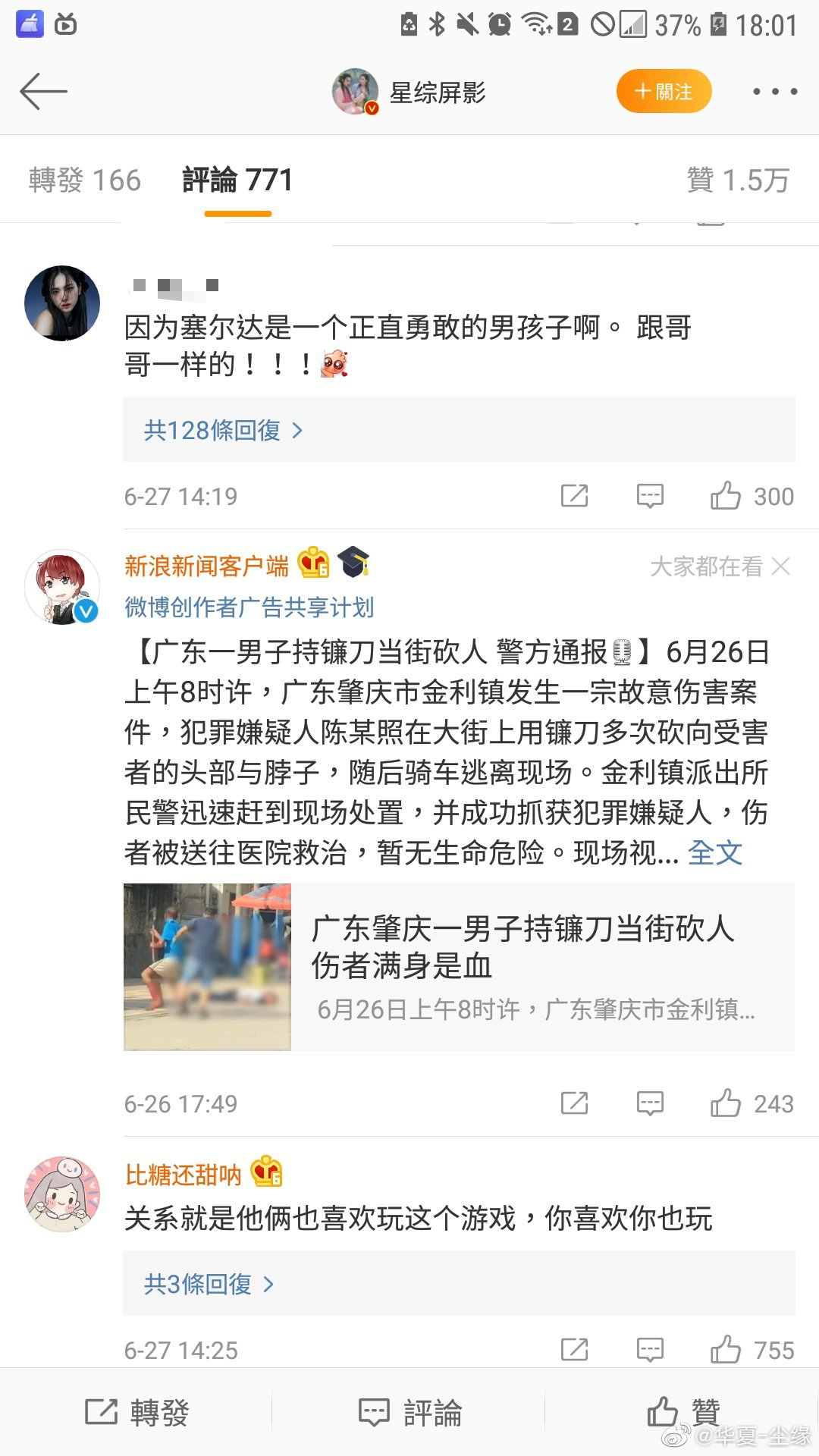Tap the bottom 評論 button
Viewport: 819px width, 1456px height.
[x=409, y=1413]
